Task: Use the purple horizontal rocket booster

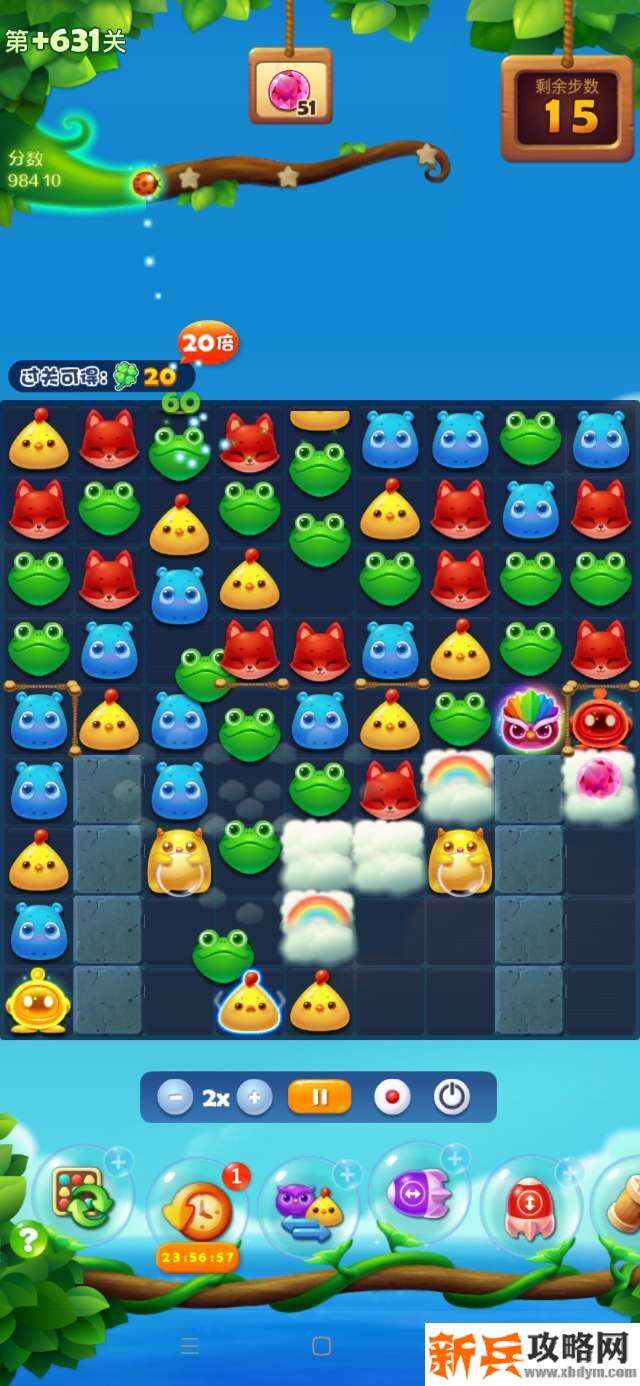Action: coord(420,1193)
